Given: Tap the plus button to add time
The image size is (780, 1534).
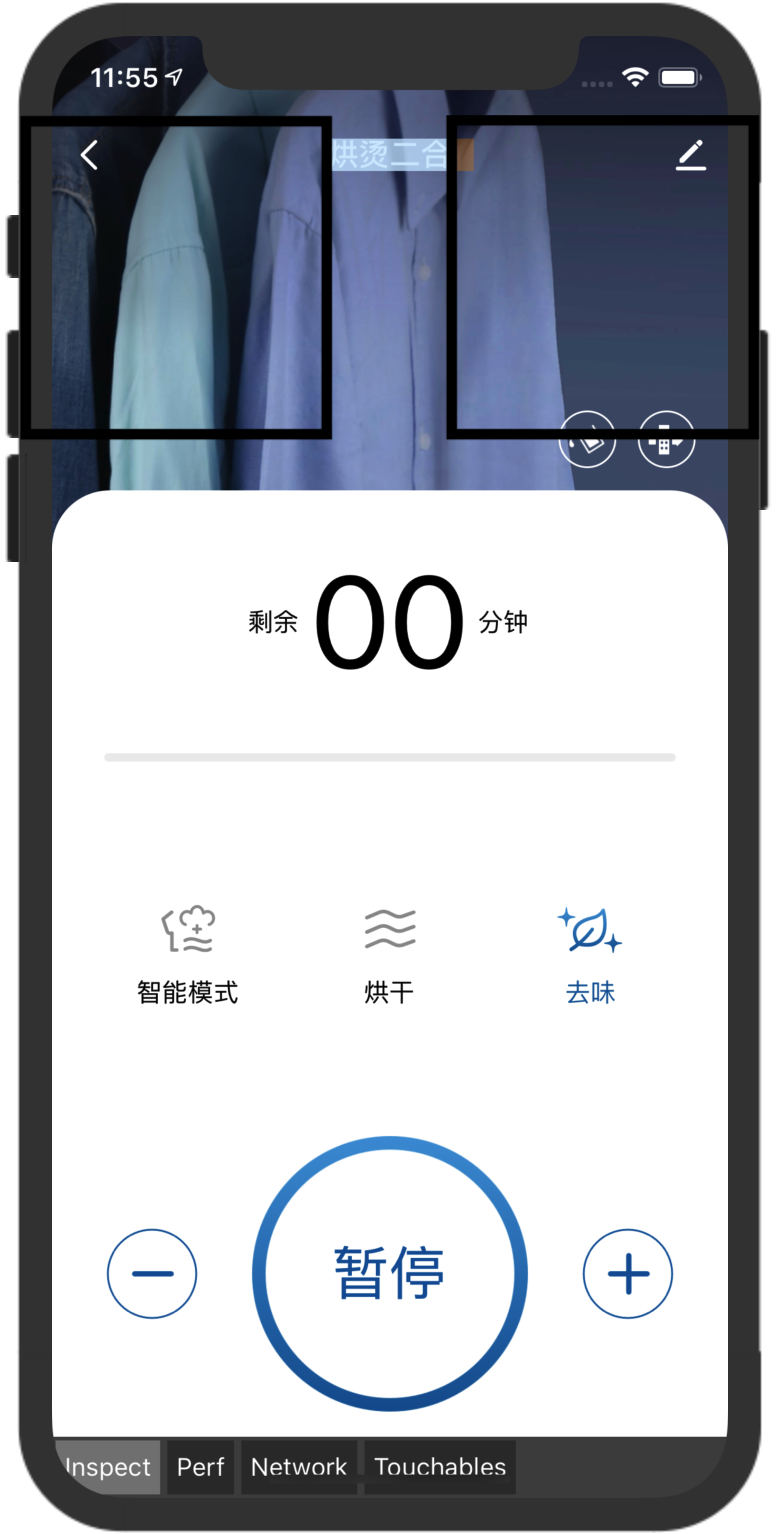Looking at the screenshot, I should click(627, 1272).
